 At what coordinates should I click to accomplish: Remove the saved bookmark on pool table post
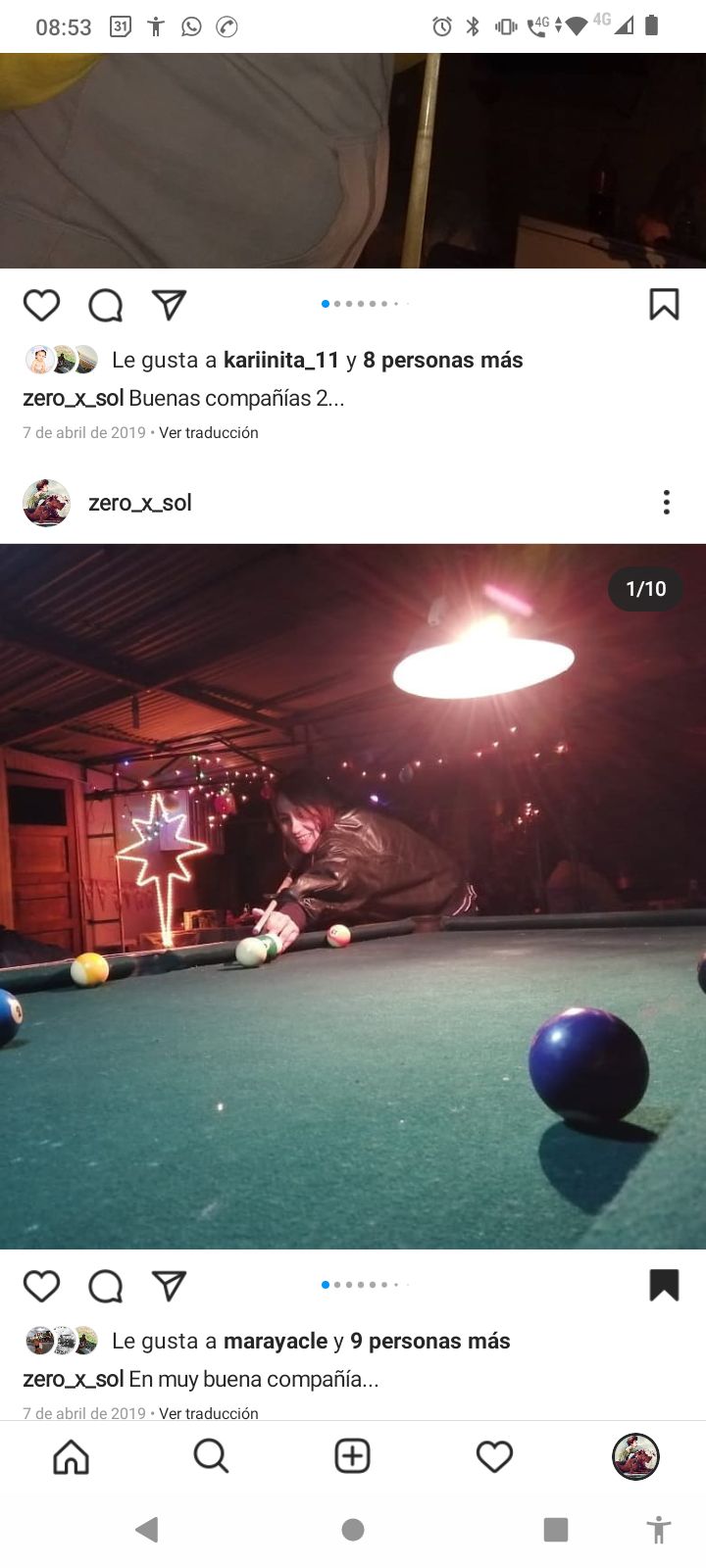click(664, 1284)
